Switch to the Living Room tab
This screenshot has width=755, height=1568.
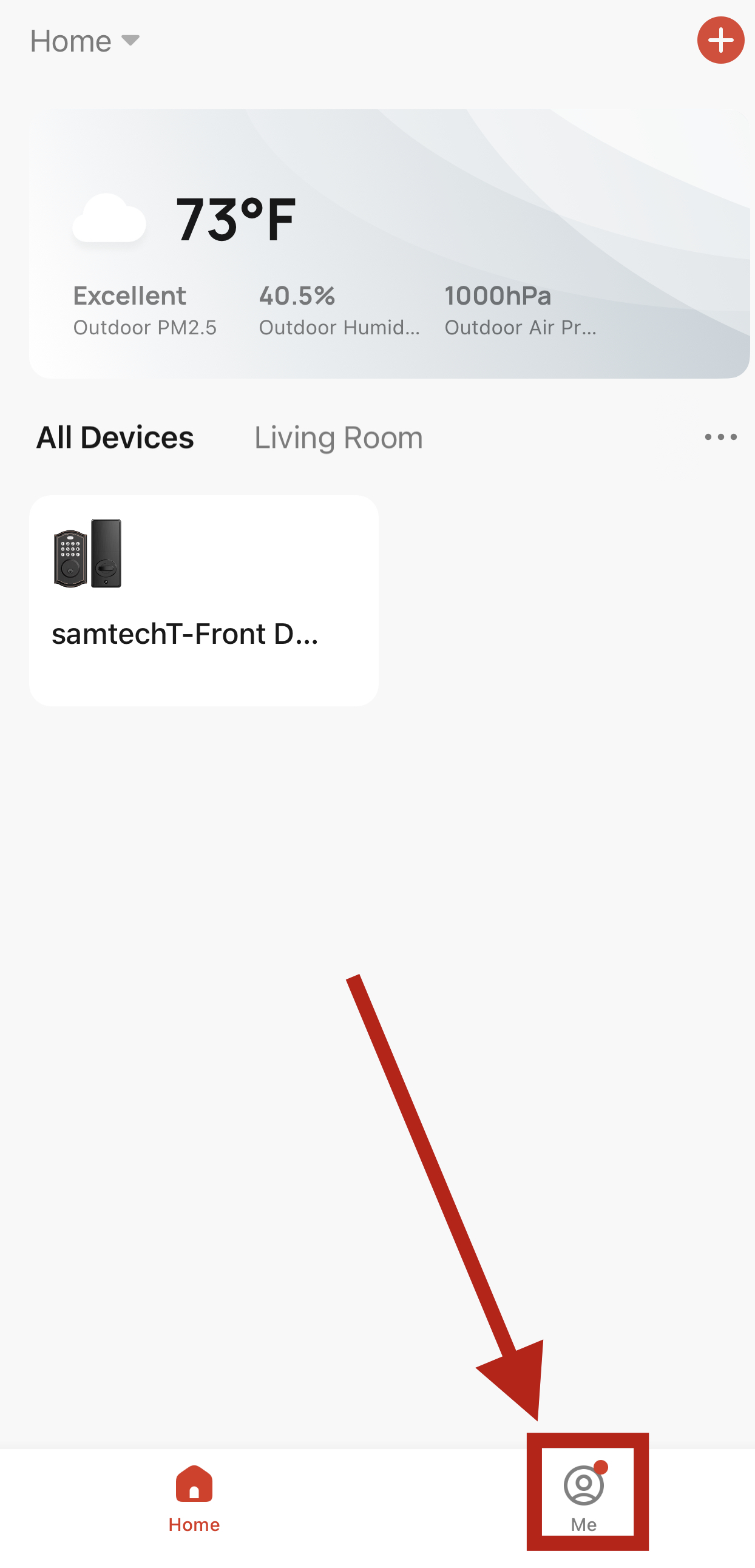tap(339, 437)
